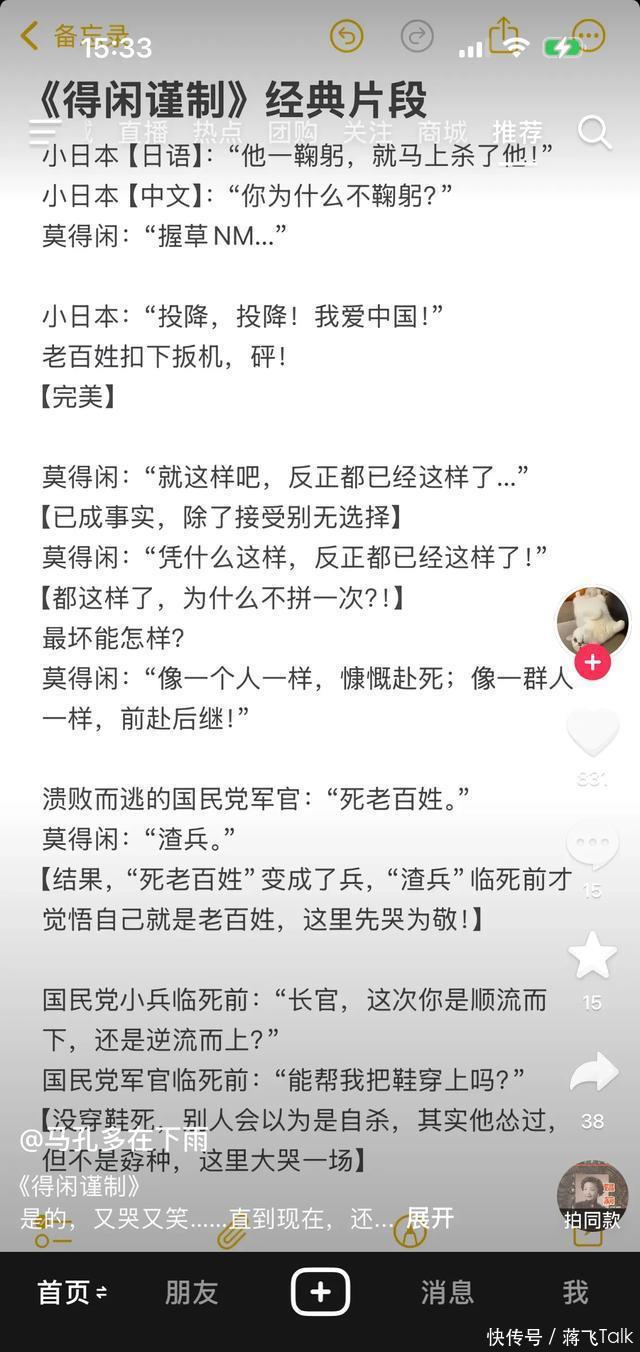Select the 推荐 top tab
This screenshot has height=1352, width=640.
coord(517,132)
